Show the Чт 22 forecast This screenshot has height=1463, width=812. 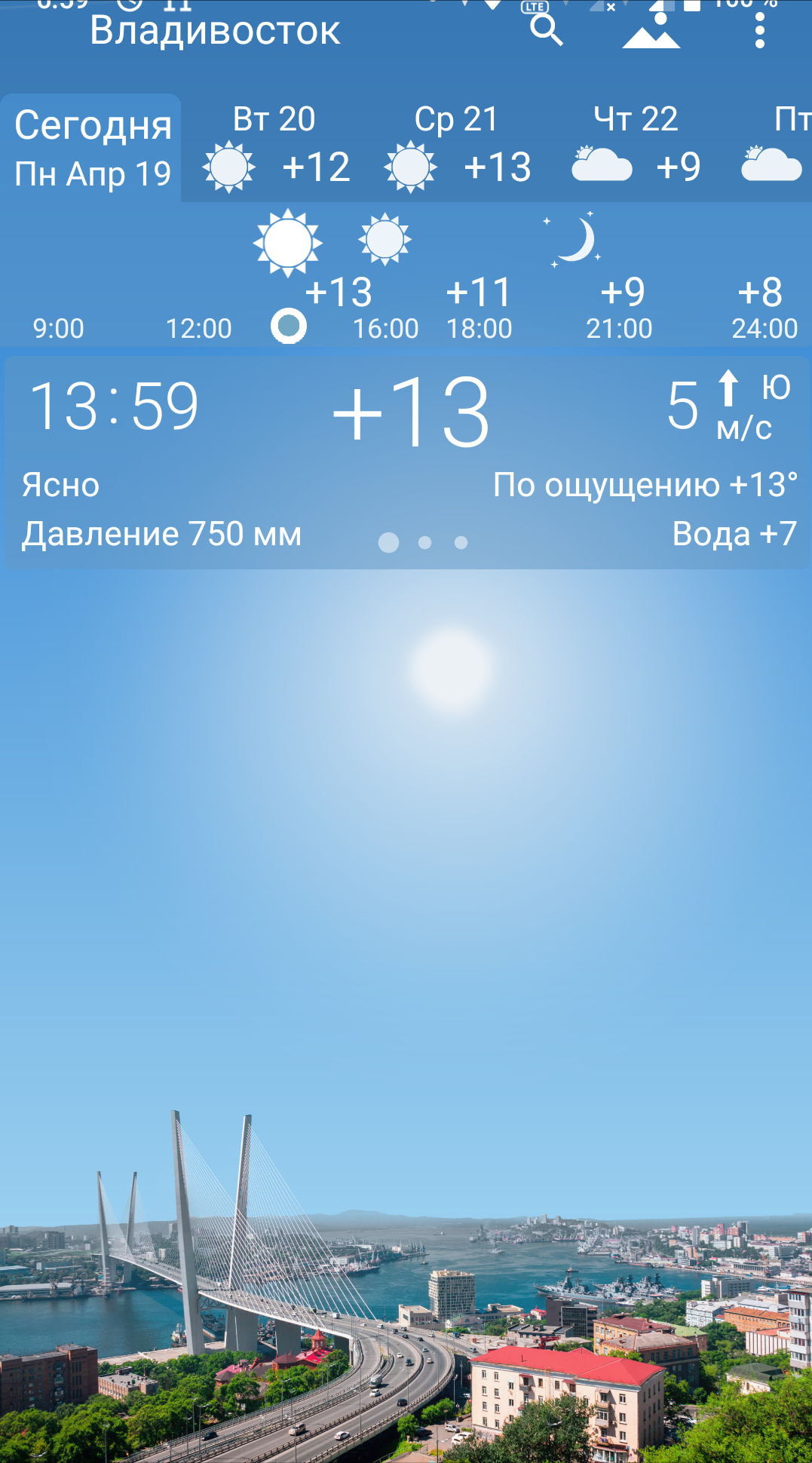636,149
